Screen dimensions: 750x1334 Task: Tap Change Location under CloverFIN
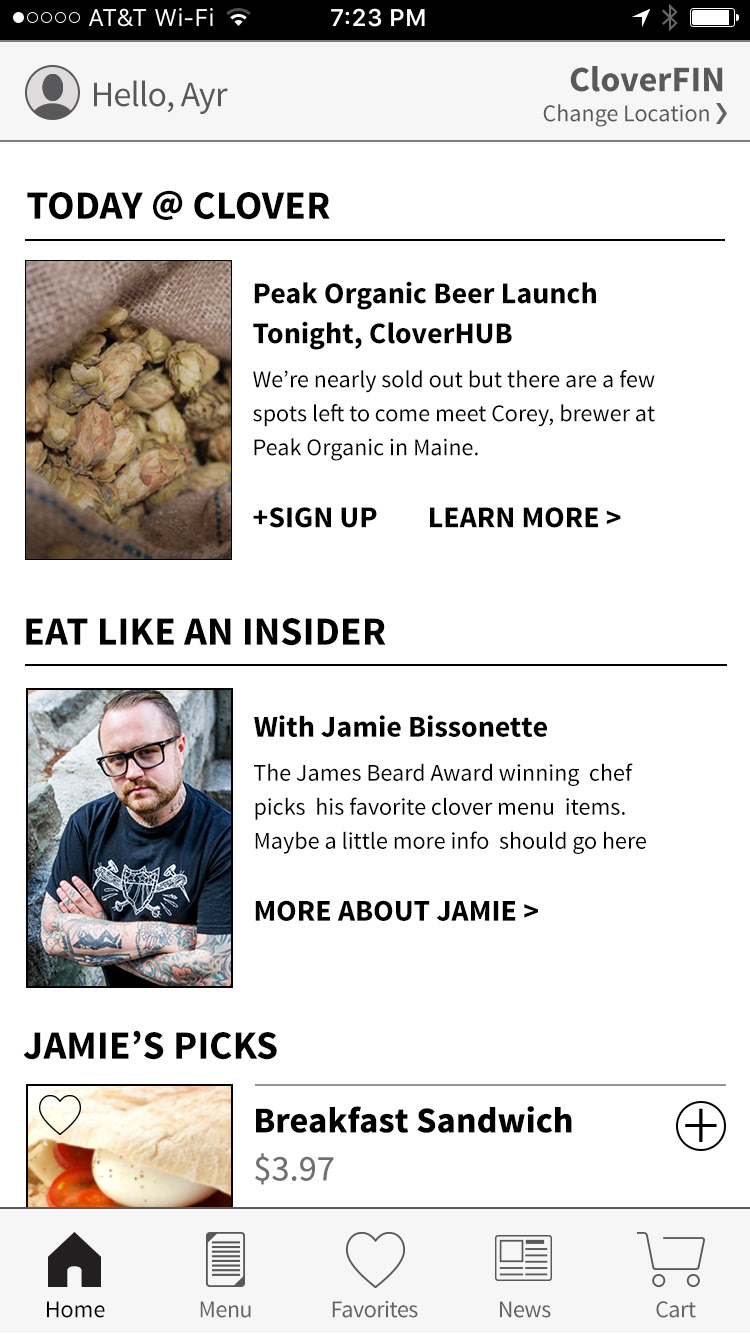click(x=635, y=114)
